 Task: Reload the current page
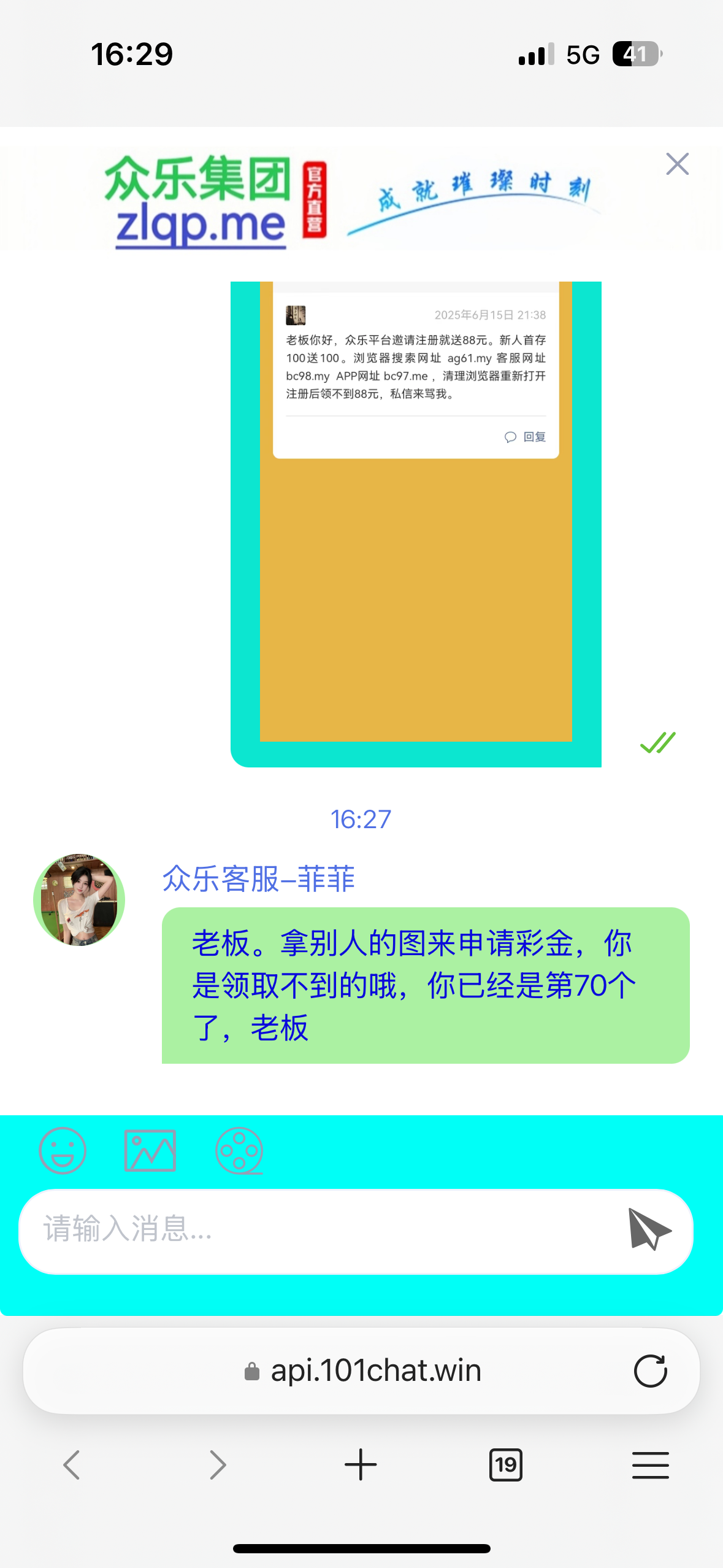click(x=650, y=1370)
